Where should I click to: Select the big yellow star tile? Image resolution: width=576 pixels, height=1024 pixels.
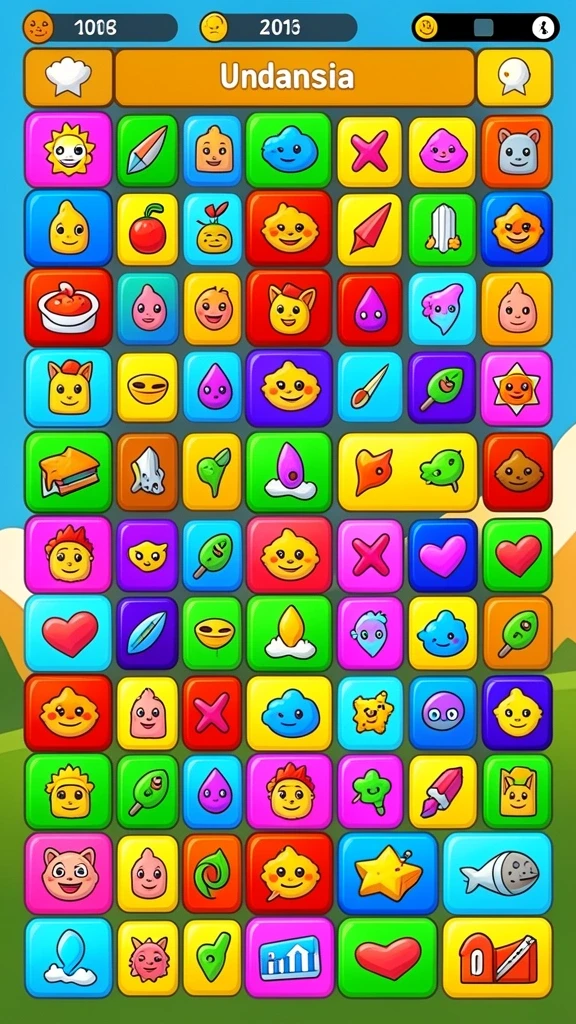(387, 873)
